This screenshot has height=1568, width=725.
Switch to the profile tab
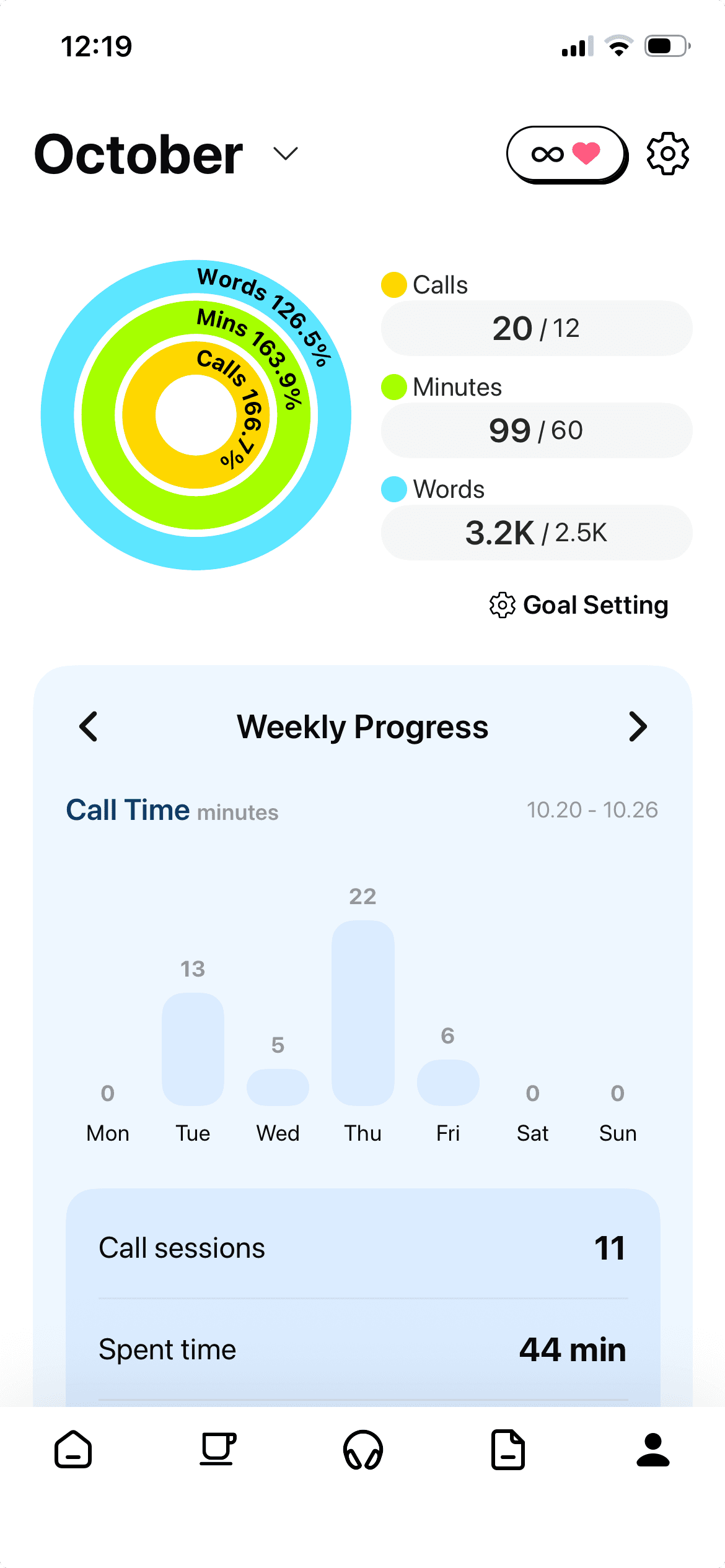pos(653,1450)
